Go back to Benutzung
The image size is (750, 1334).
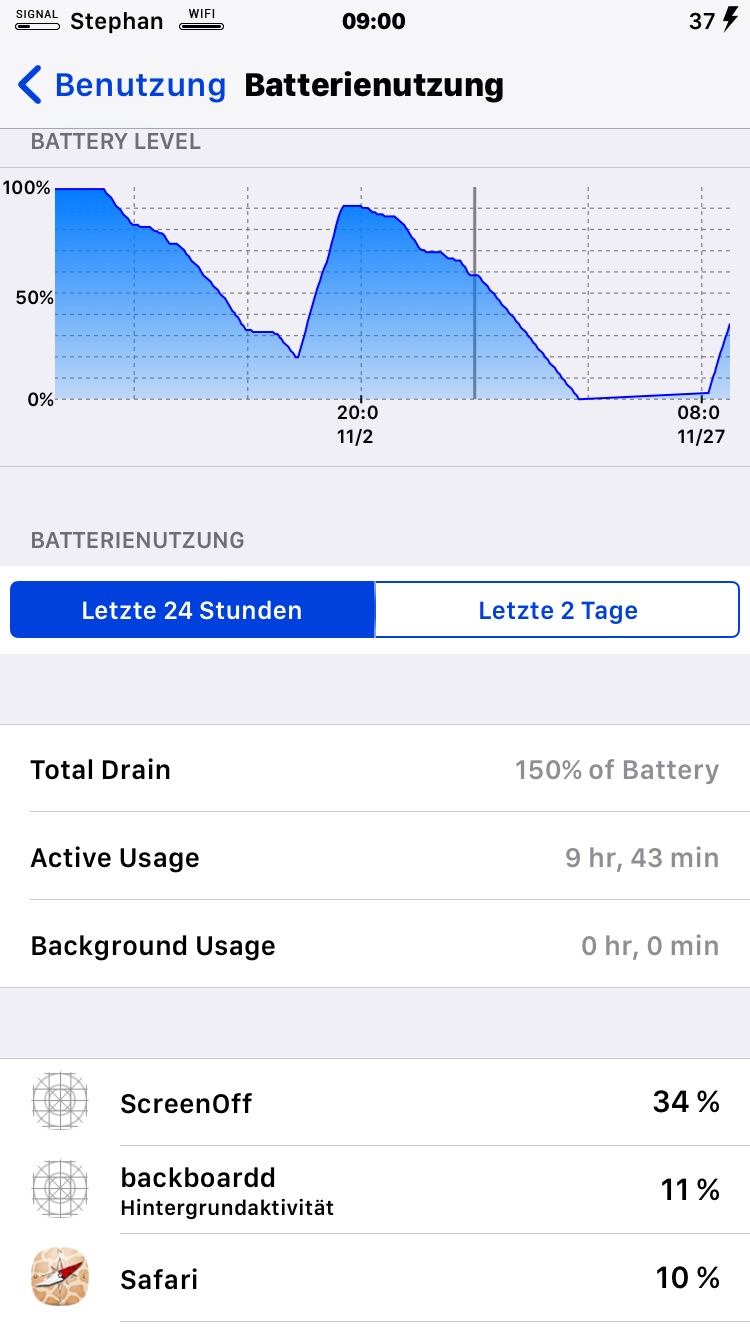(122, 86)
